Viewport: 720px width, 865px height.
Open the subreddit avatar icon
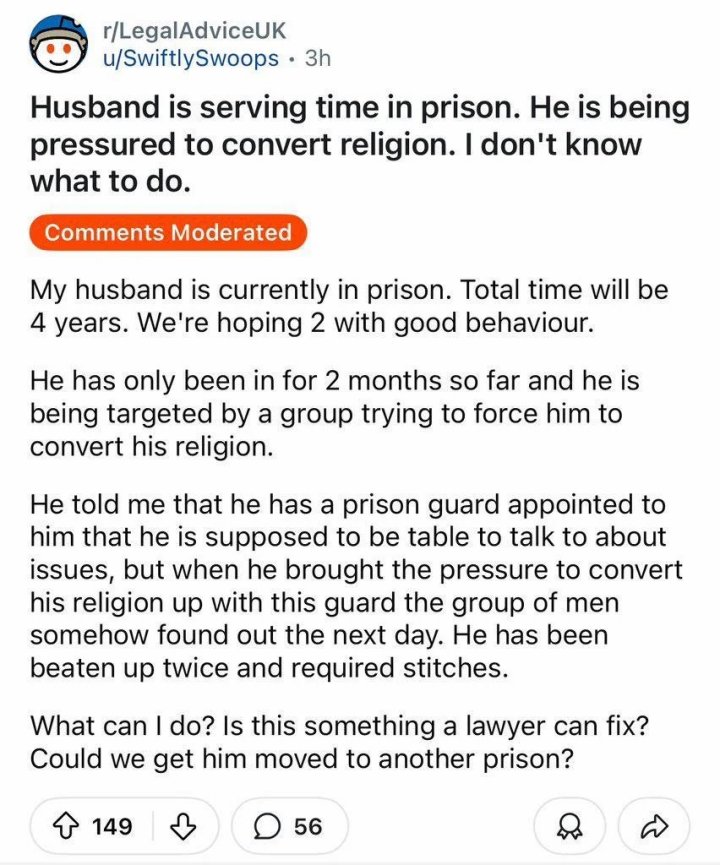coord(59,46)
